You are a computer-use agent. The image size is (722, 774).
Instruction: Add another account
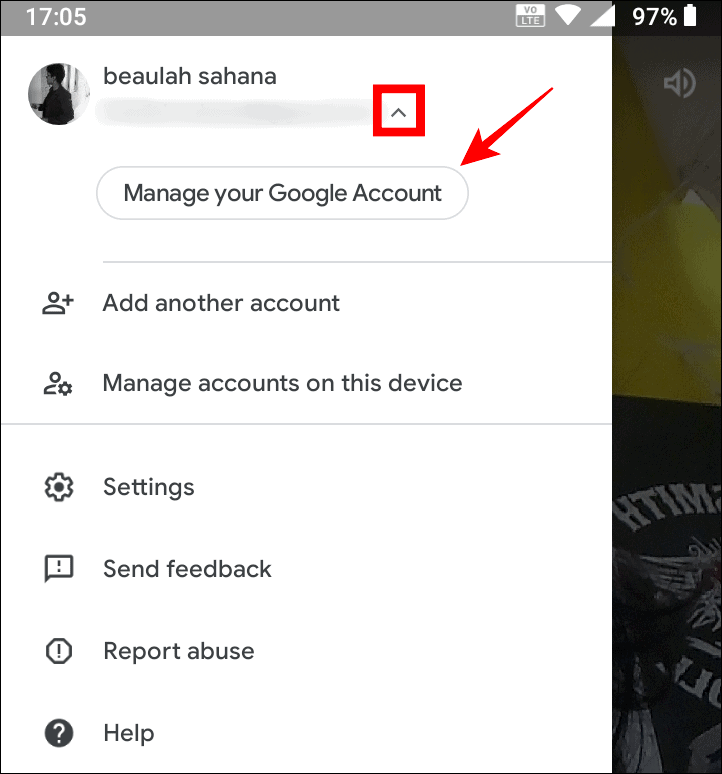click(x=306, y=303)
